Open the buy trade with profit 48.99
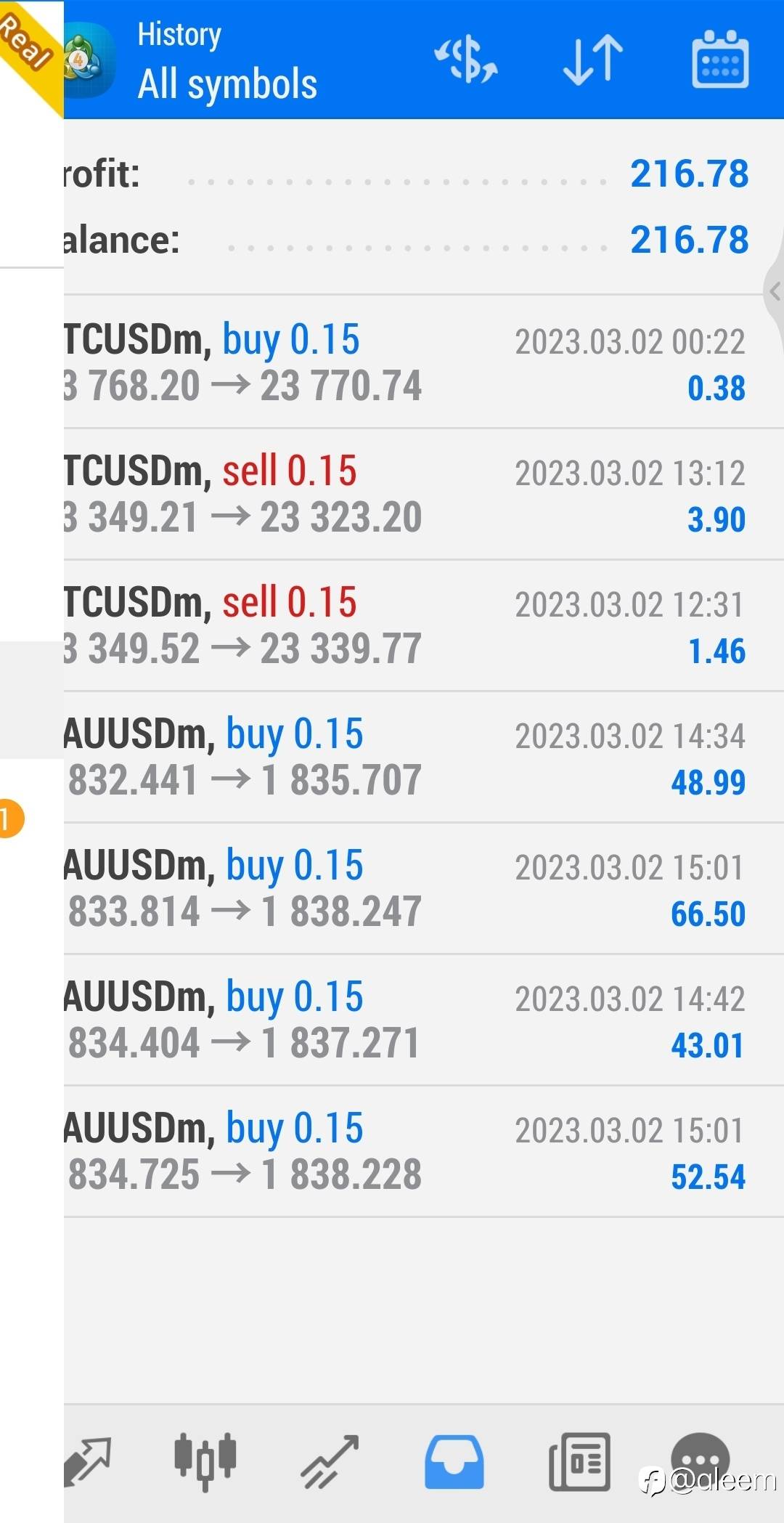Image resolution: width=784 pixels, height=1523 pixels. 424,757
